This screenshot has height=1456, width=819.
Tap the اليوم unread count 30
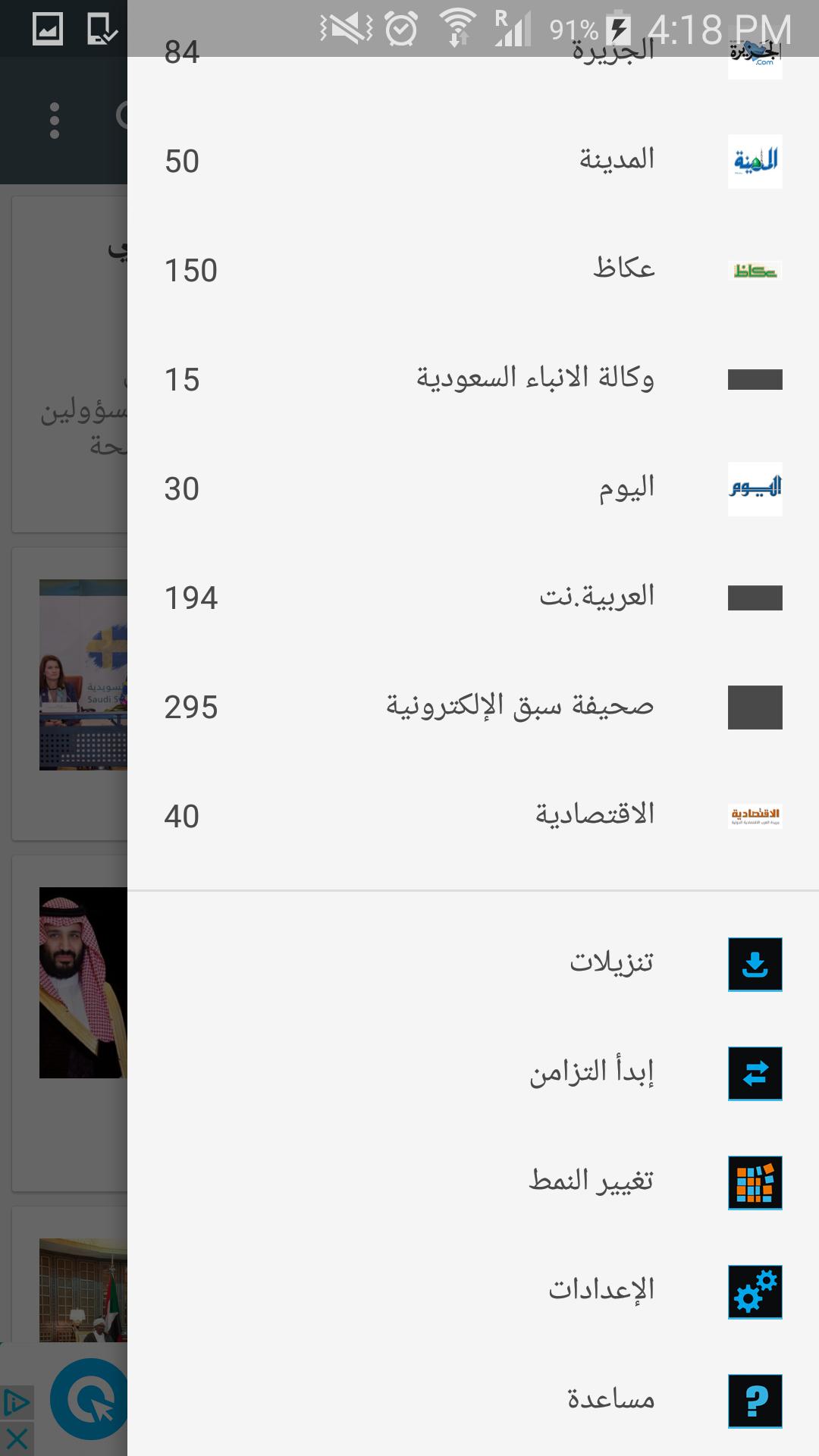click(x=183, y=488)
